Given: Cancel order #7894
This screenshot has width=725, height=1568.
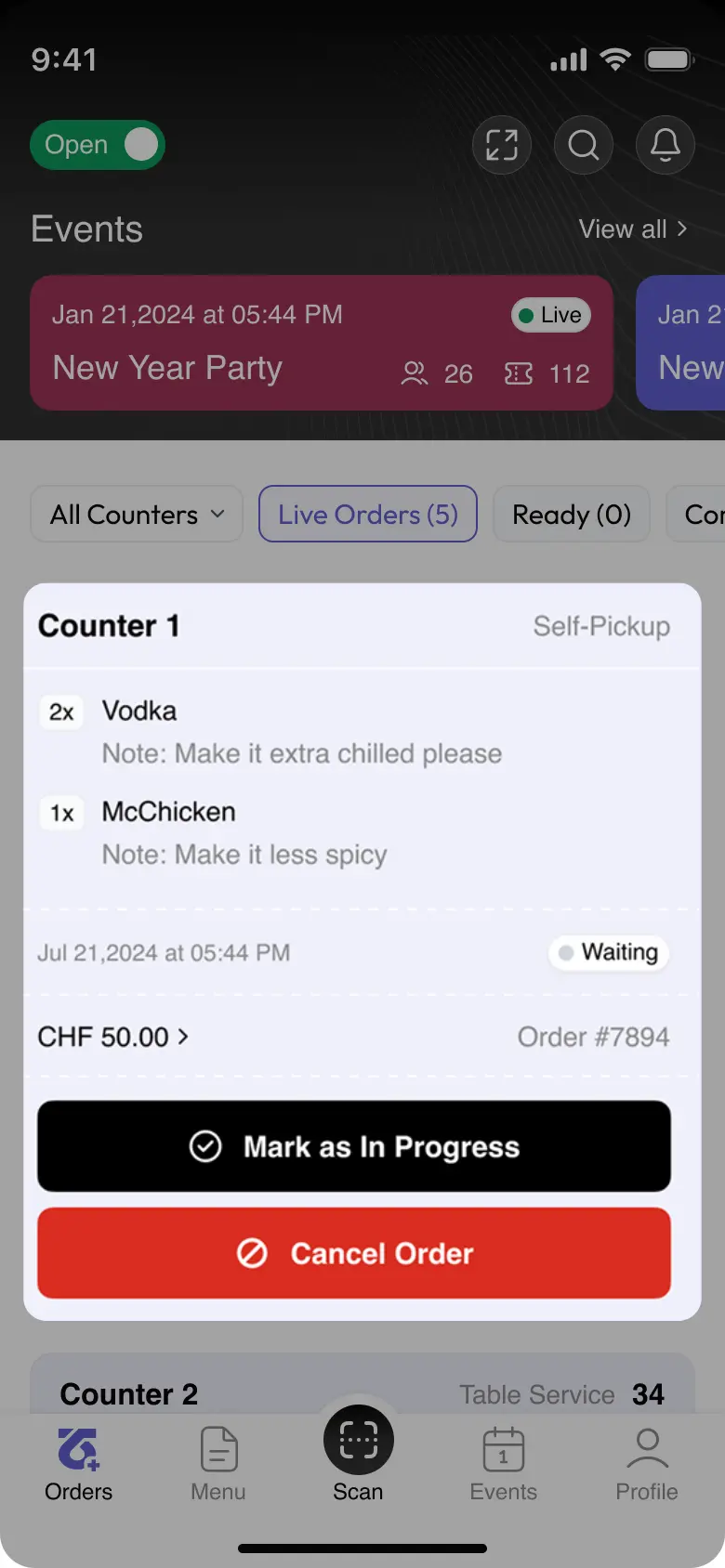Looking at the screenshot, I should tap(354, 1253).
